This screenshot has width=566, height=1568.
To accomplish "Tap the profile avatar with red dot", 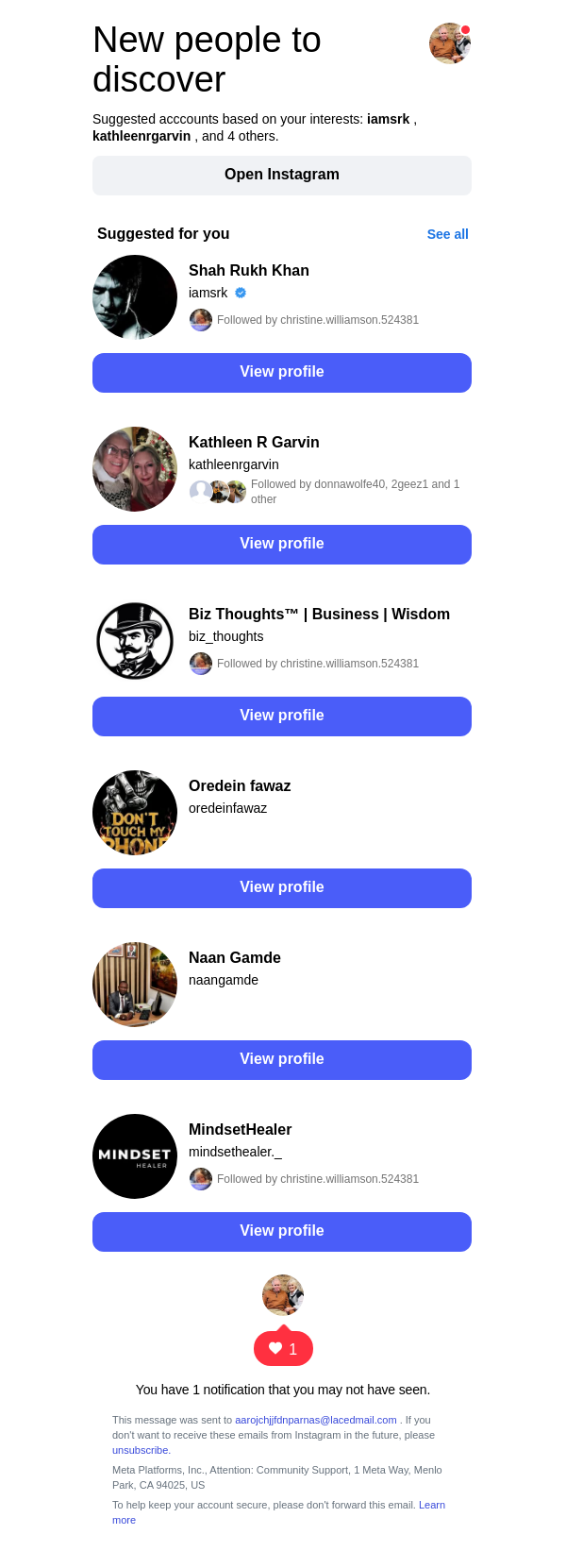I will click(x=450, y=43).
